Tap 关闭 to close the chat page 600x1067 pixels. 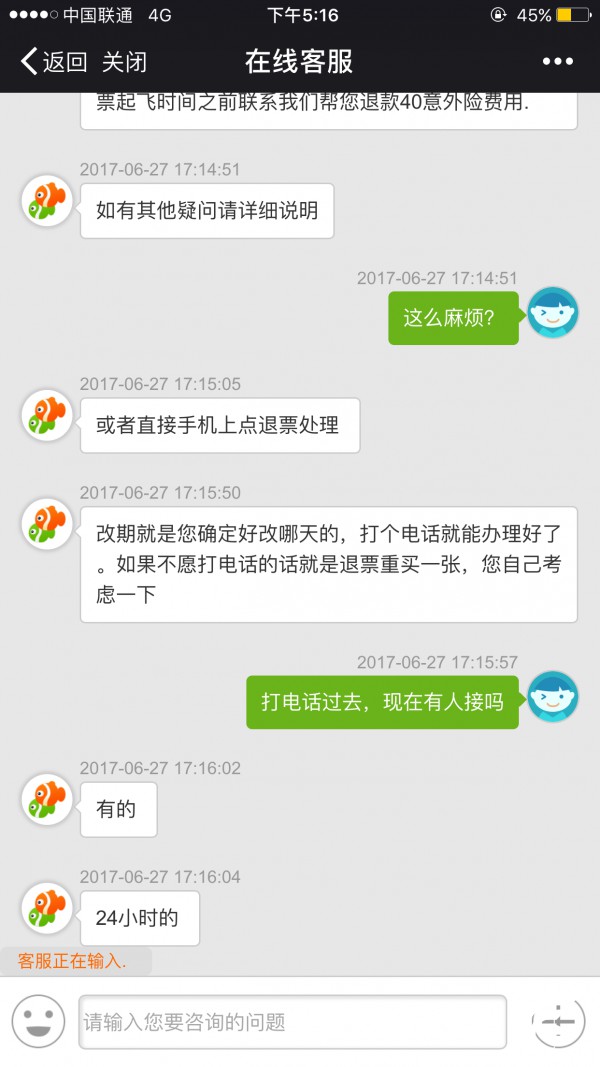pyautogui.click(x=124, y=62)
